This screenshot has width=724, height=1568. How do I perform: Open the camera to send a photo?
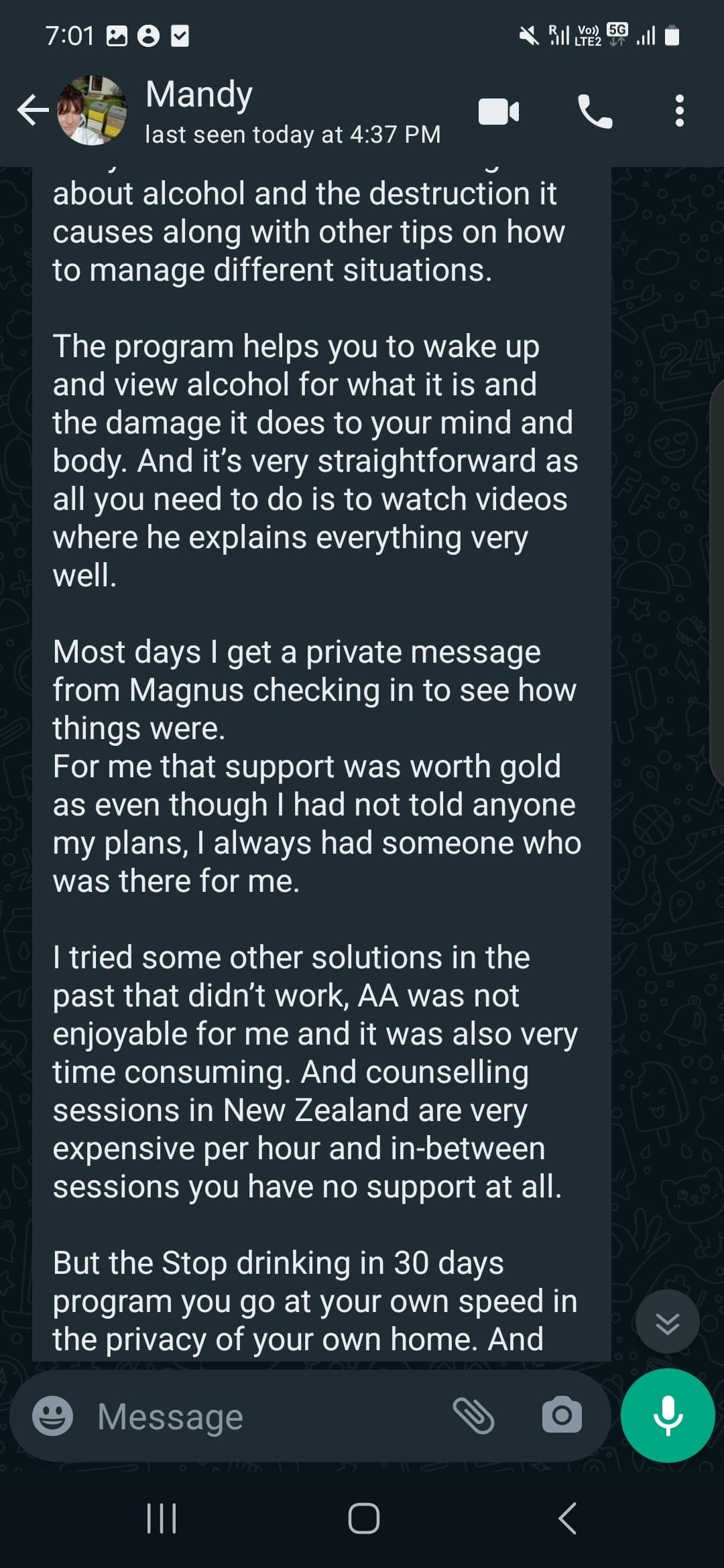point(561,1416)
